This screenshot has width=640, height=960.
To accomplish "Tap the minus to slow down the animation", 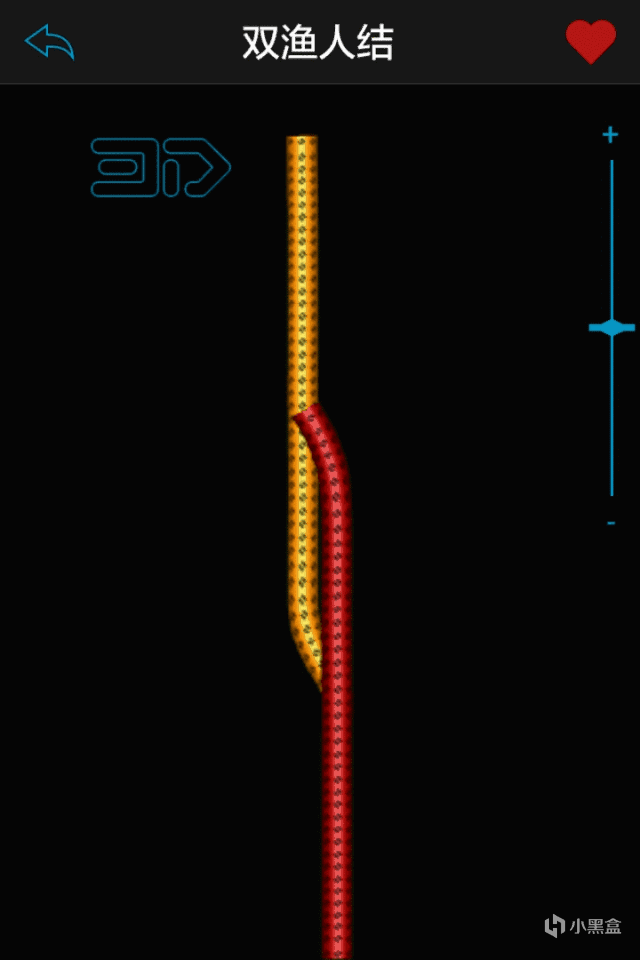I will click(611, 523).
